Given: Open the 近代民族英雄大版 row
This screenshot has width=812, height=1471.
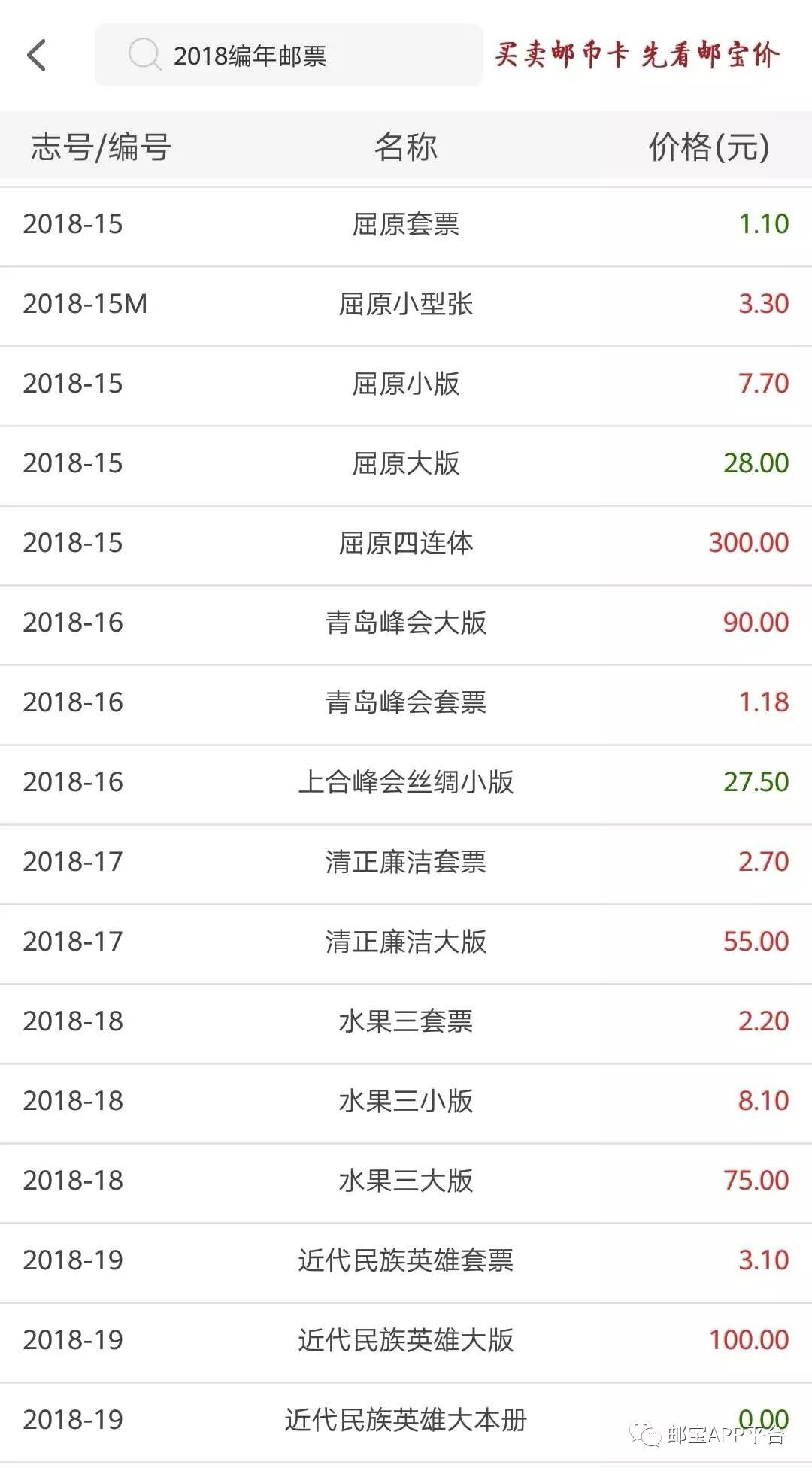Looking at the screenshot, I should coord(405,1340).
